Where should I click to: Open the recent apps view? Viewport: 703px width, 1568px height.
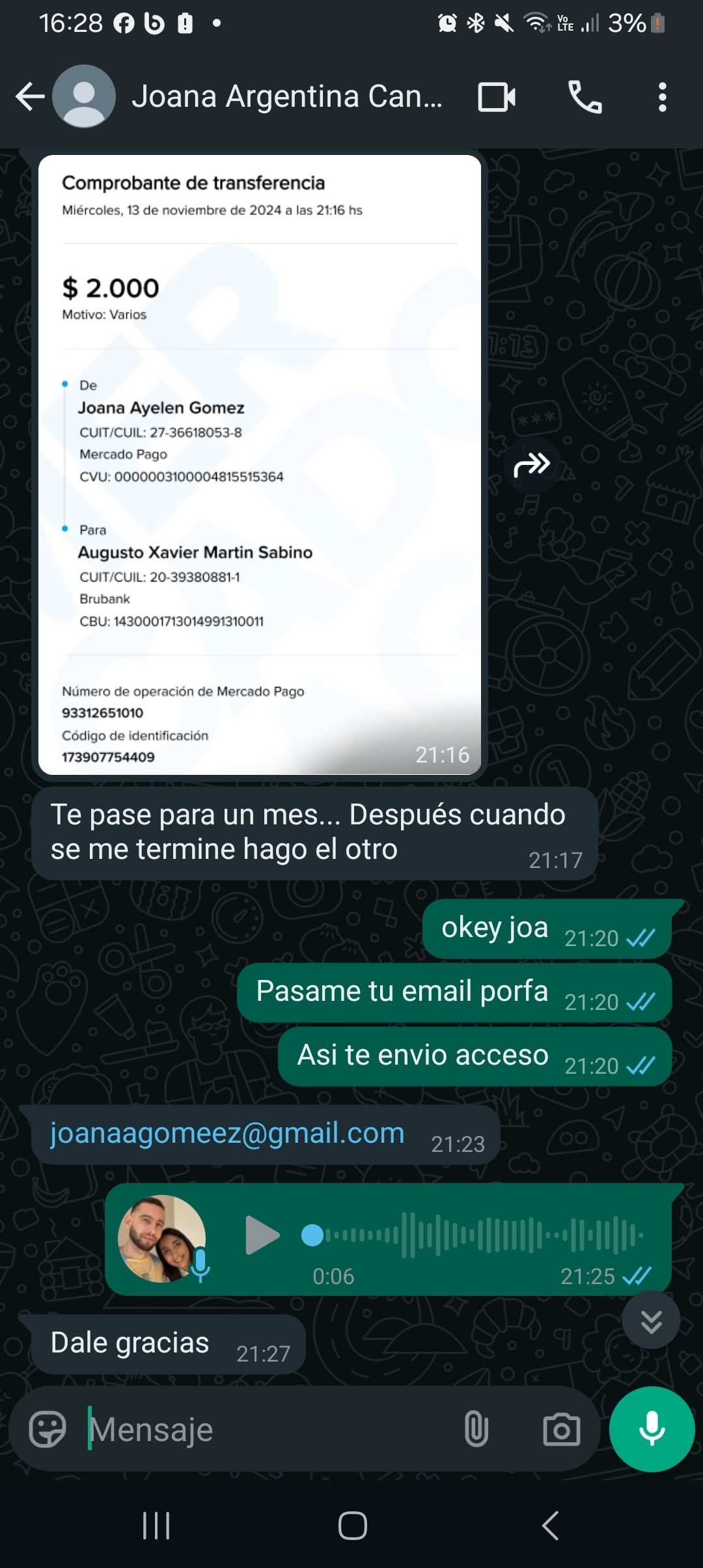click(156, 1526)
